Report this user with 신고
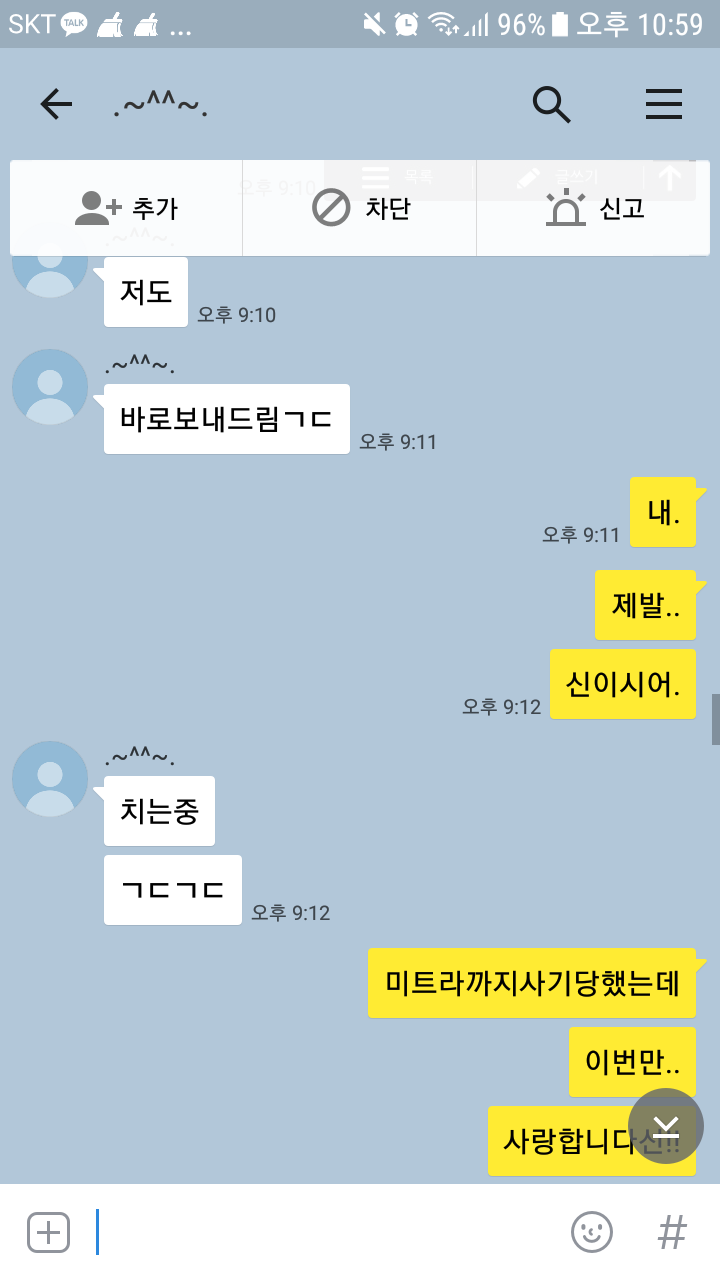 pos(594,208)
